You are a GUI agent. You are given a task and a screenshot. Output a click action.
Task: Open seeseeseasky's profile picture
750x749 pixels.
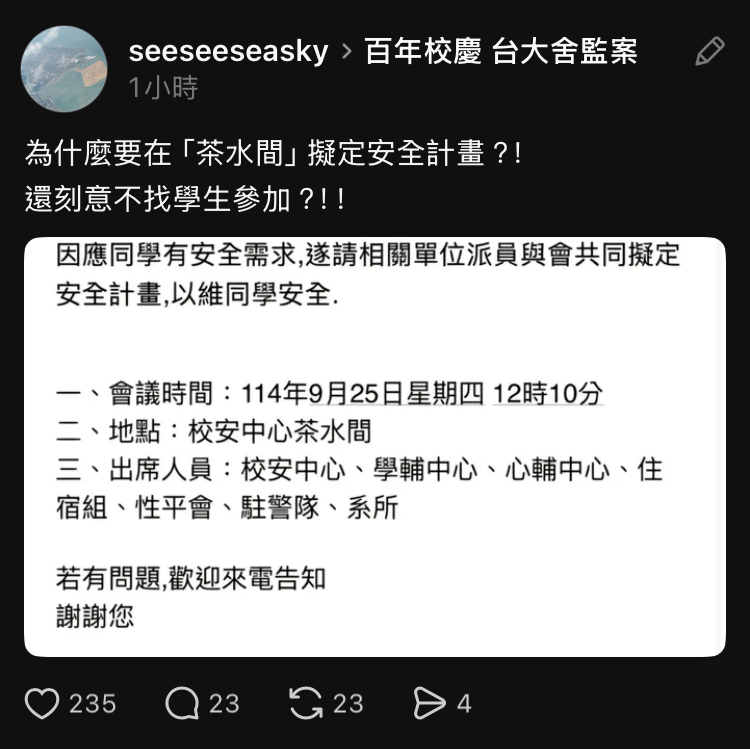click(x=64, y=69)
